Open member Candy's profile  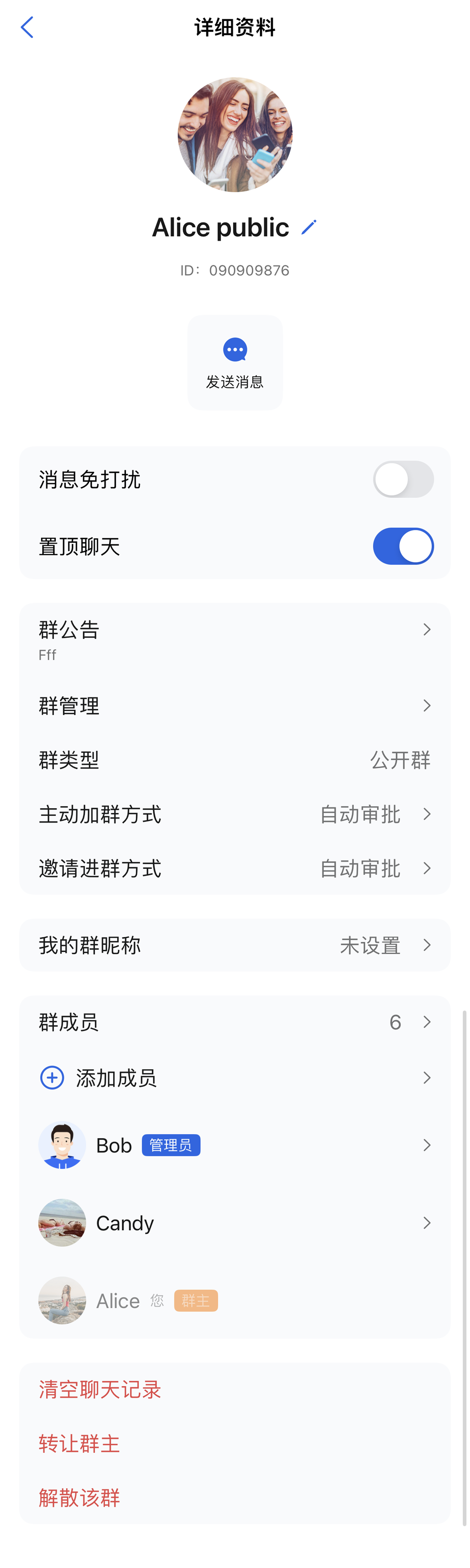235,1223
